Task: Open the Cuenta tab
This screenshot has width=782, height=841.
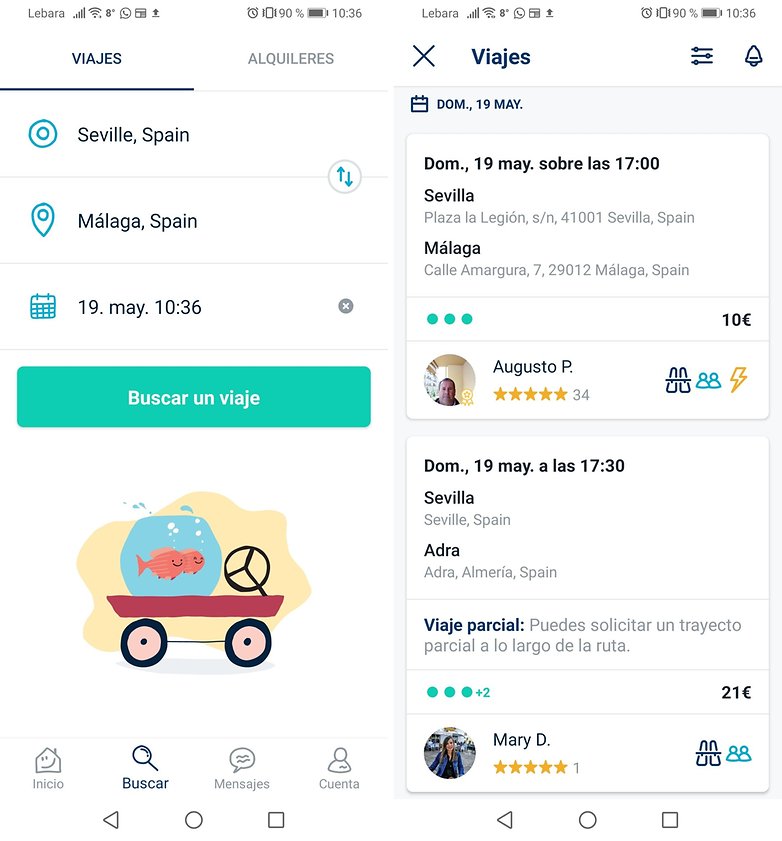Action: click(x=339, y=769)
